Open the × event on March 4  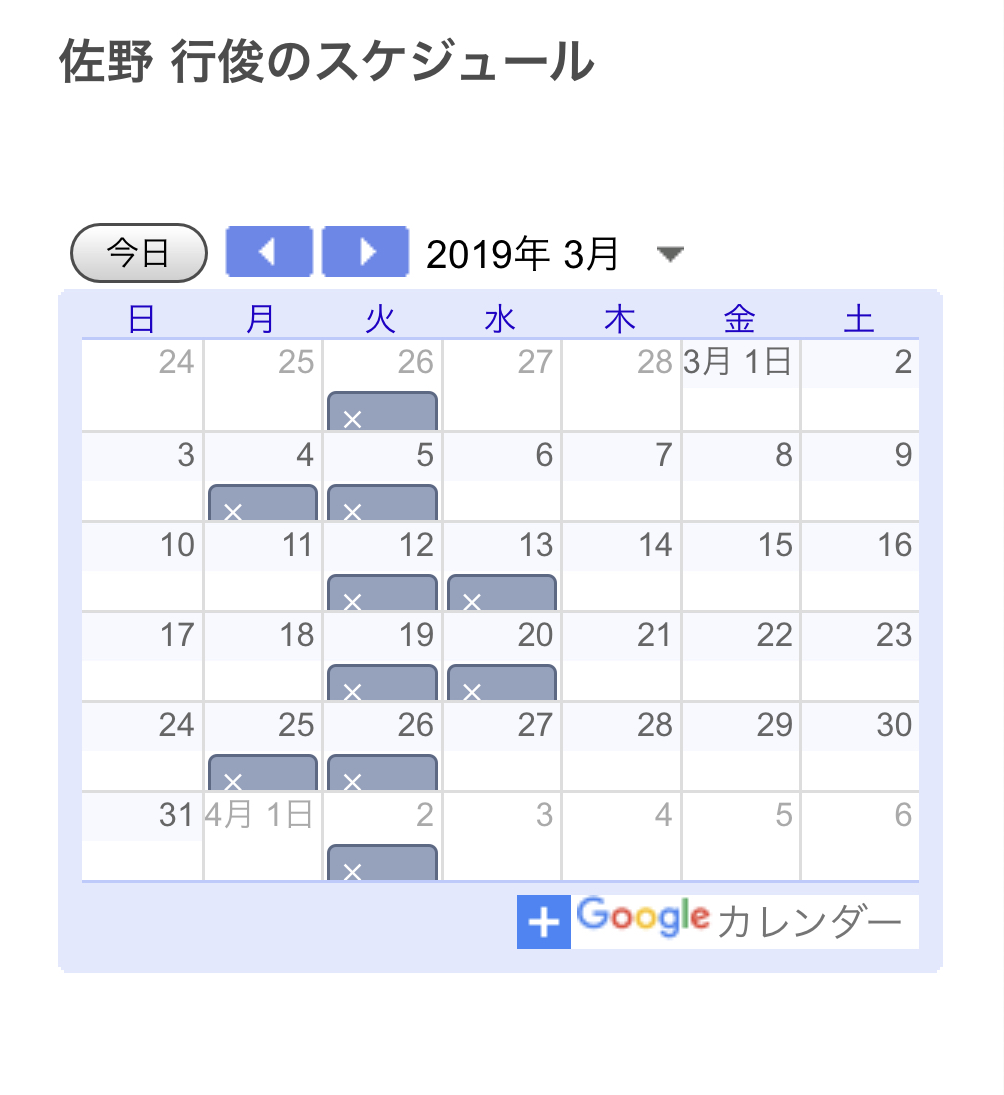point(263,504)
